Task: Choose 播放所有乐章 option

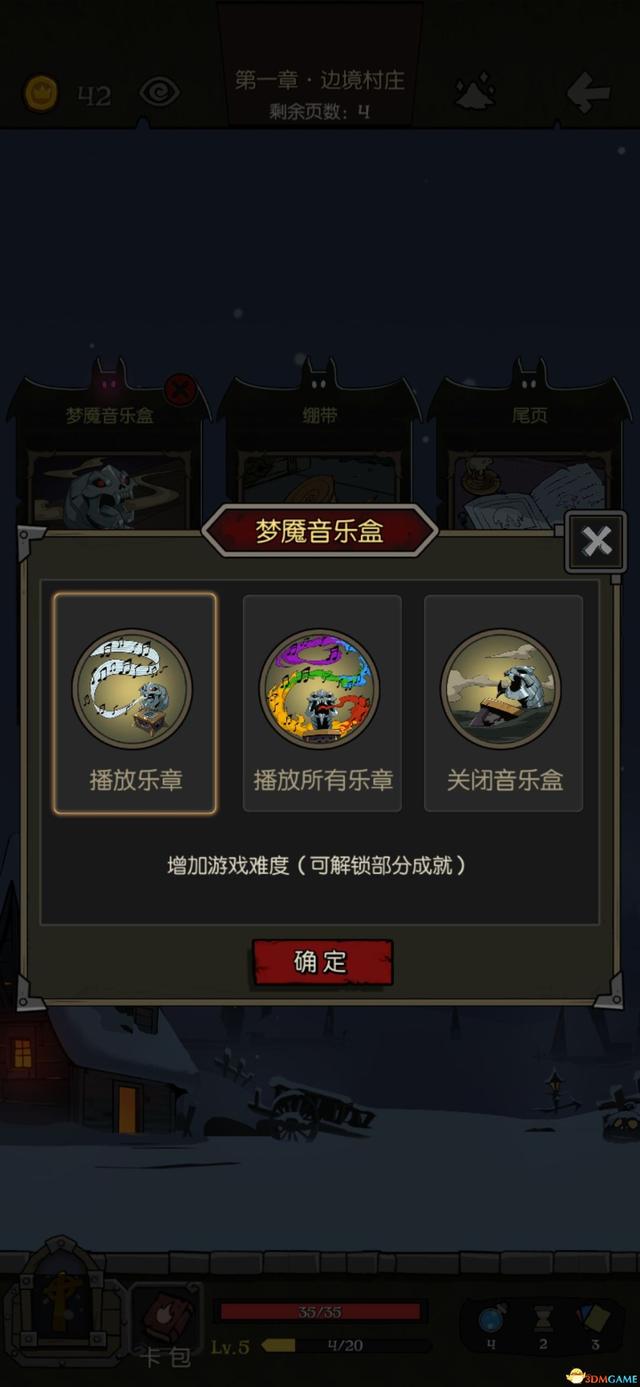Action: pyautogui.click(x=322, y=703)
